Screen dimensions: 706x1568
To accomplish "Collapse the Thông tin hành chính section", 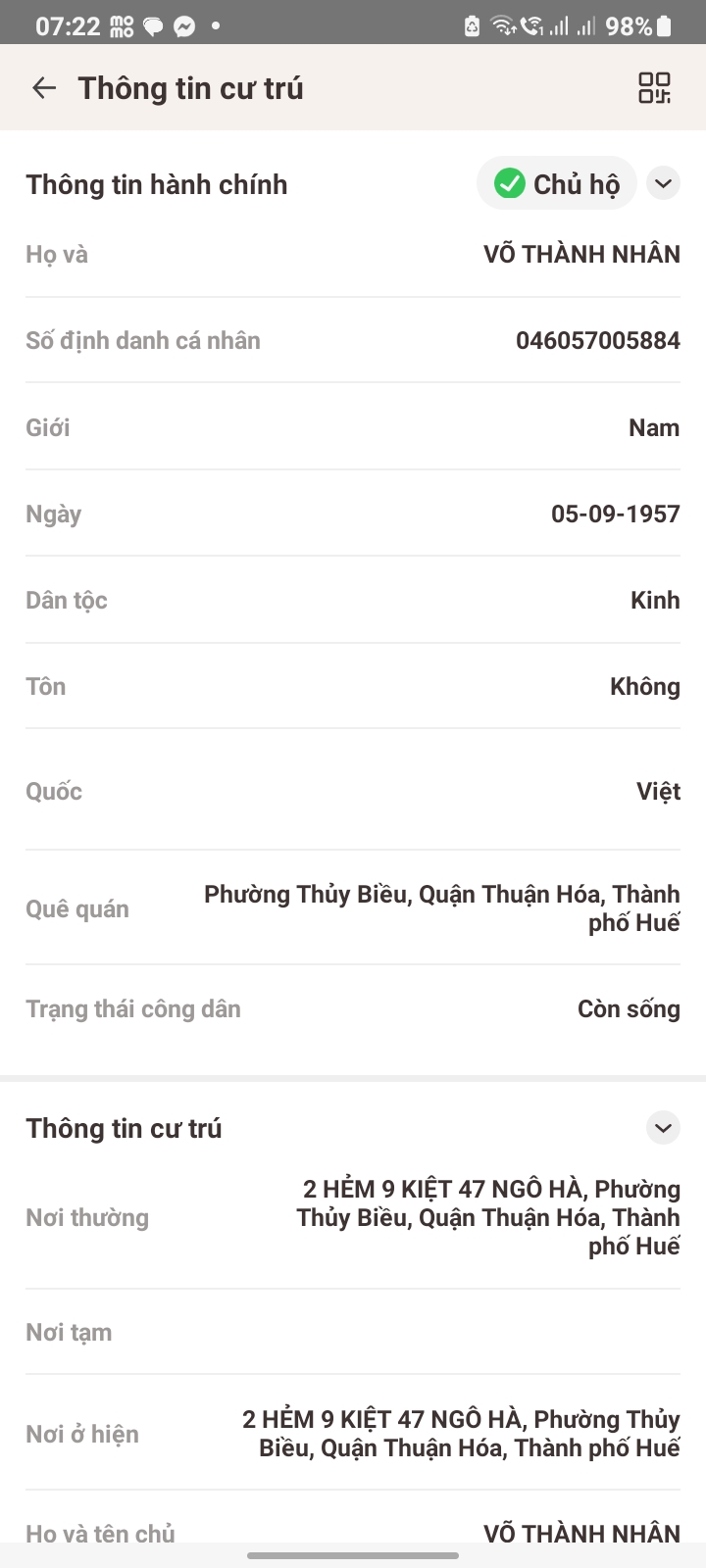I will [664, 183].
